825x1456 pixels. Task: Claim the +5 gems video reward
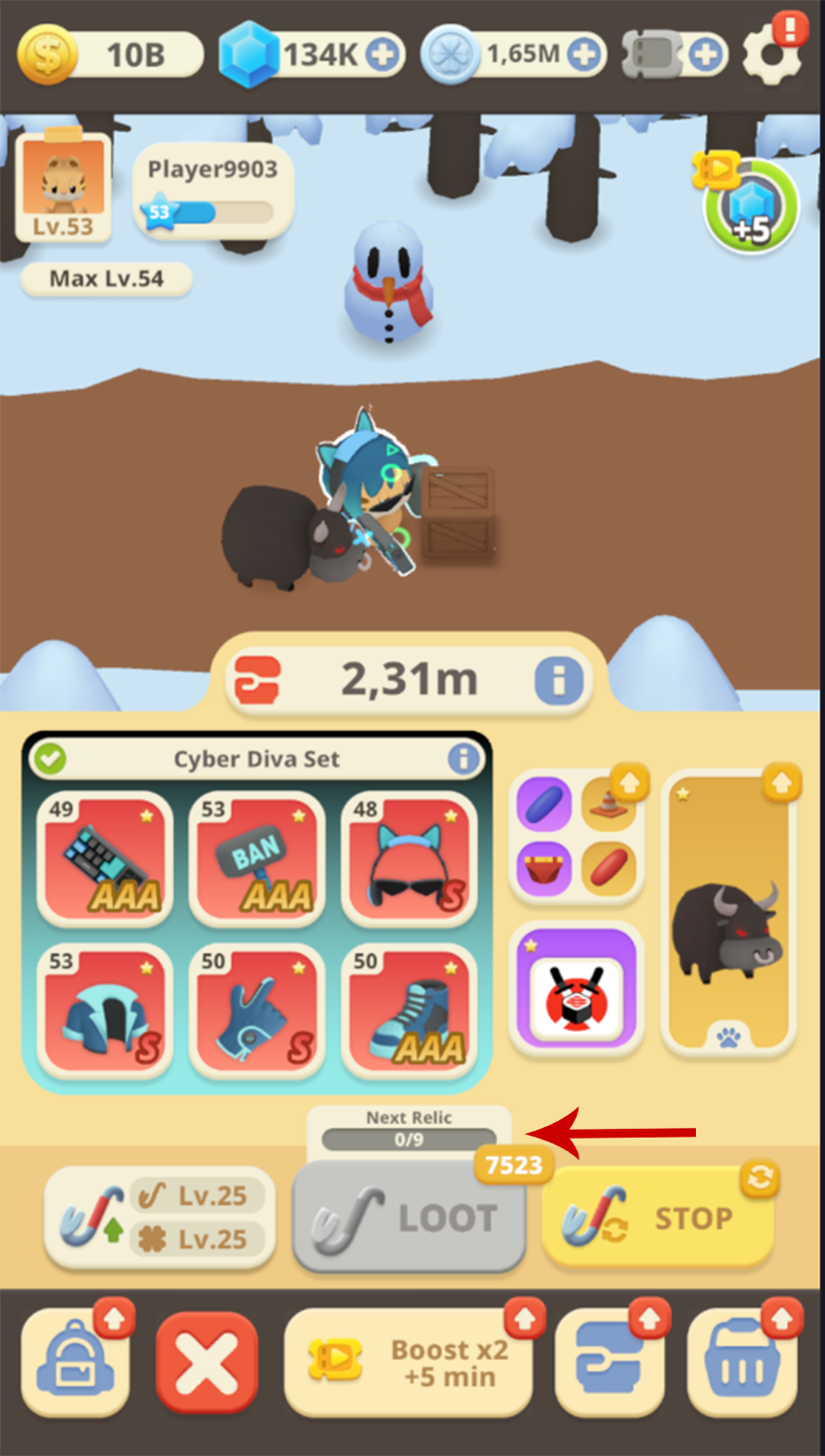749,206
